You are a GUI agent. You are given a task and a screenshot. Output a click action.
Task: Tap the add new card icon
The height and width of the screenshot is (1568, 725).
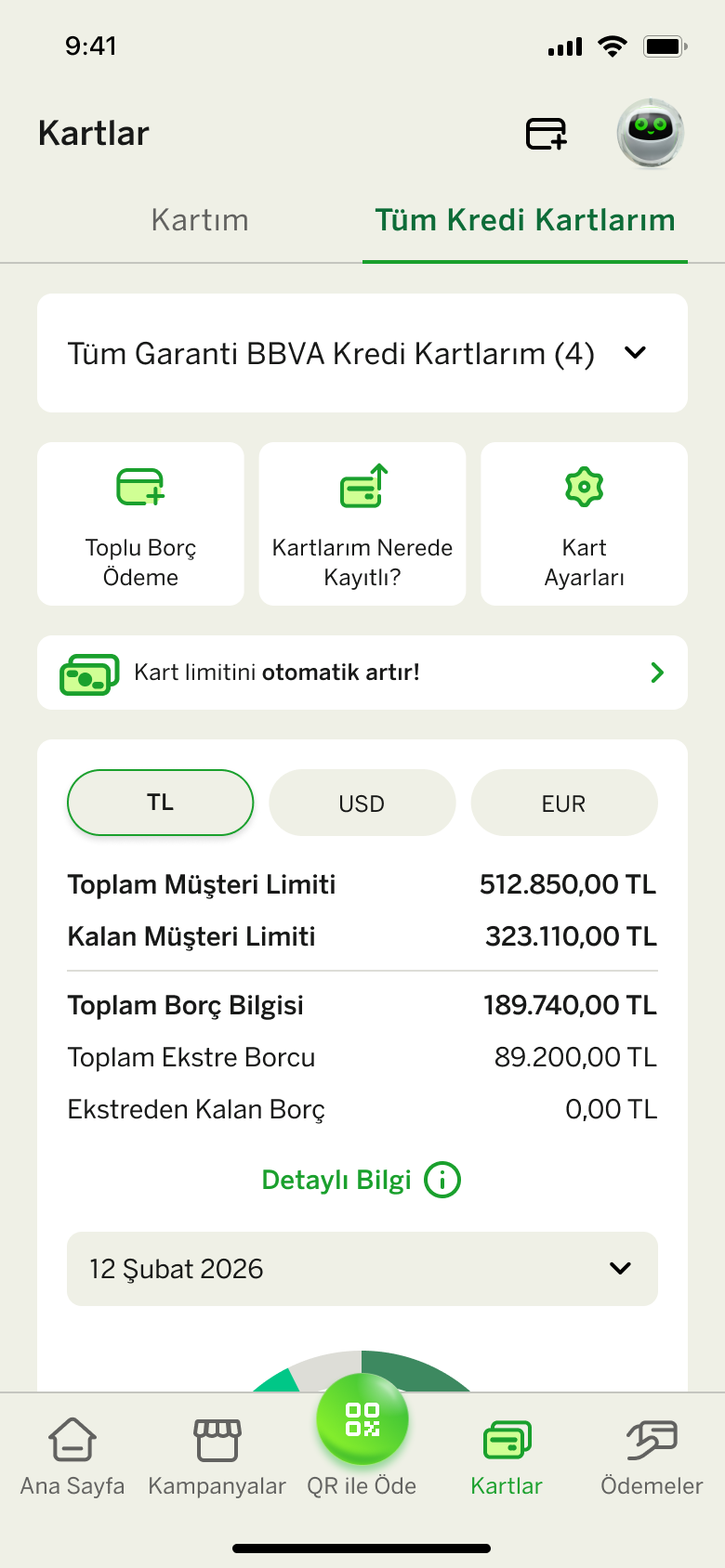pos(546,134)
